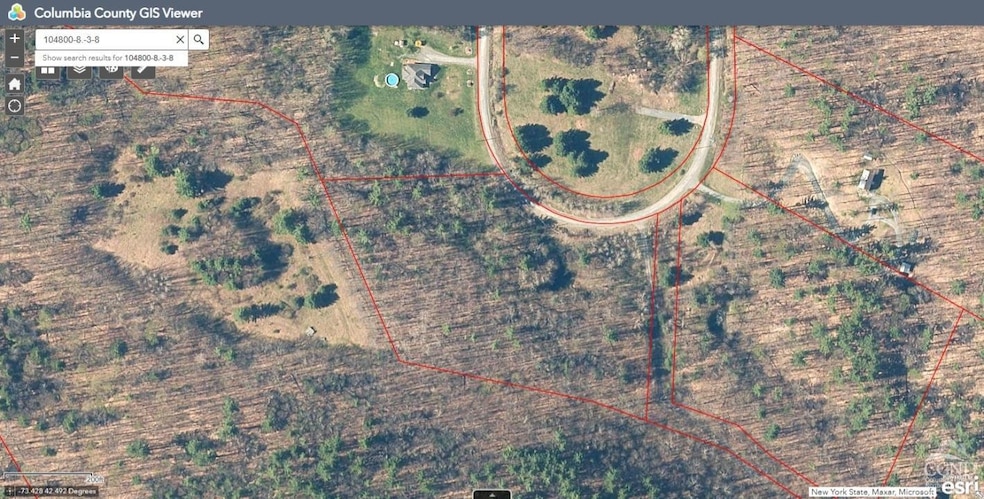Image resolution: width=984 pixels, height=499 pixels.
Task: Find my current location on map
Action: pyautogui.click(x=14, y=105)
